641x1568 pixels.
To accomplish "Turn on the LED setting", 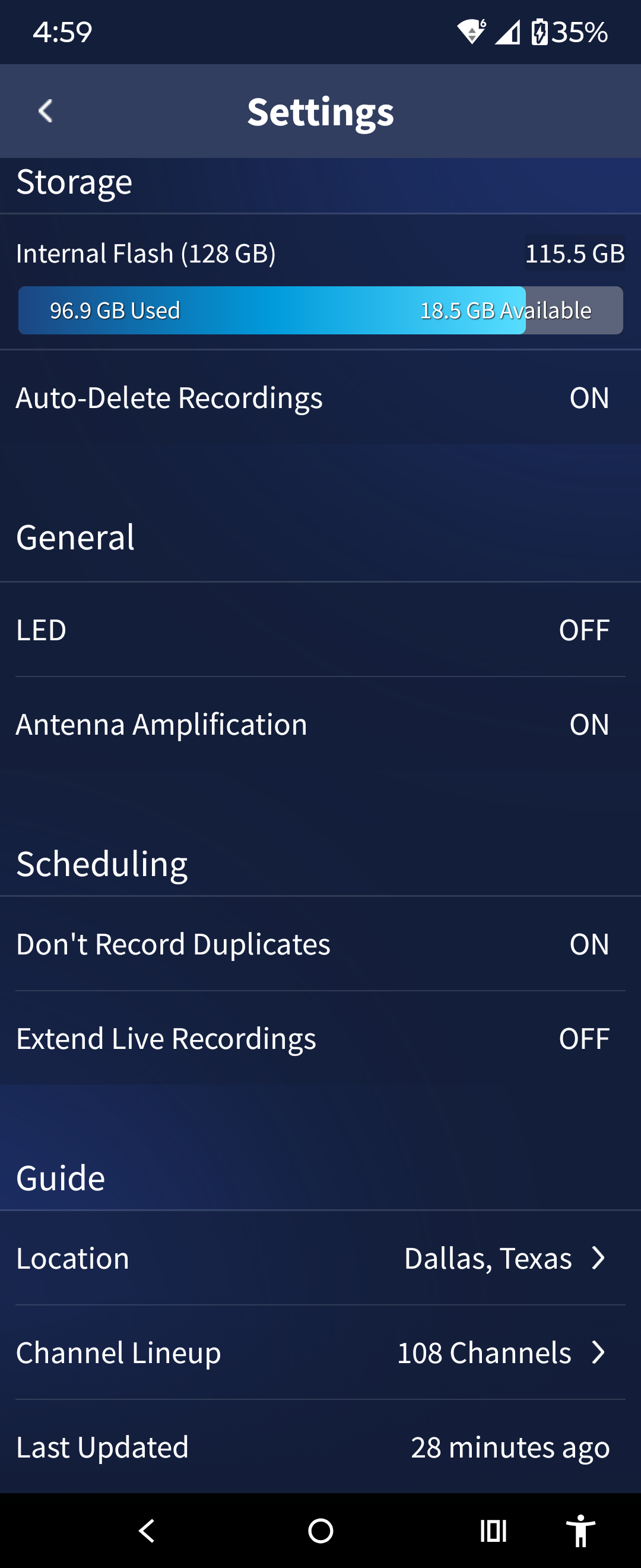I will coord(583,630).
